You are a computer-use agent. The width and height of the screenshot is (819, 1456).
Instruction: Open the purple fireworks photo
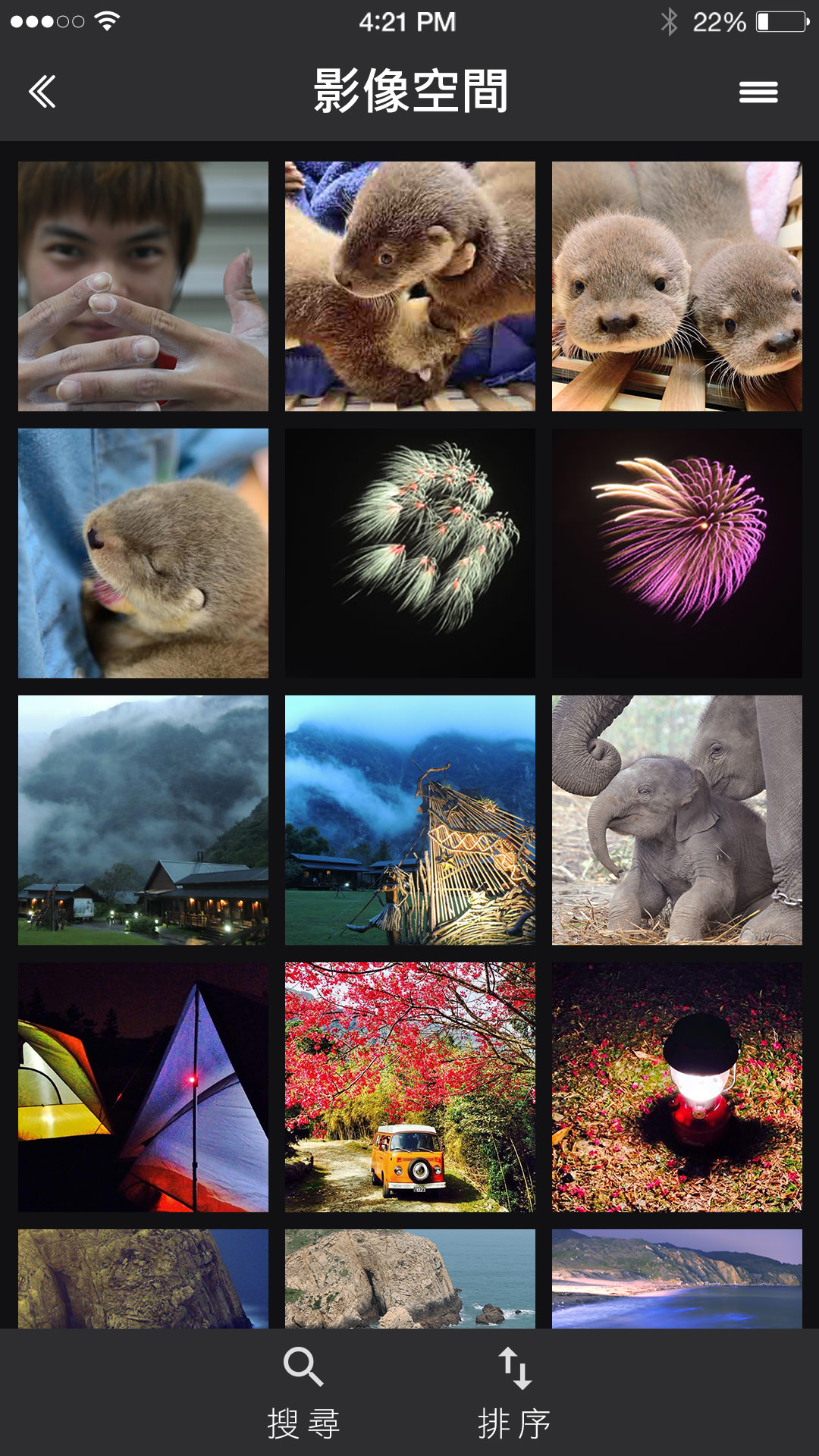(677, 554)
